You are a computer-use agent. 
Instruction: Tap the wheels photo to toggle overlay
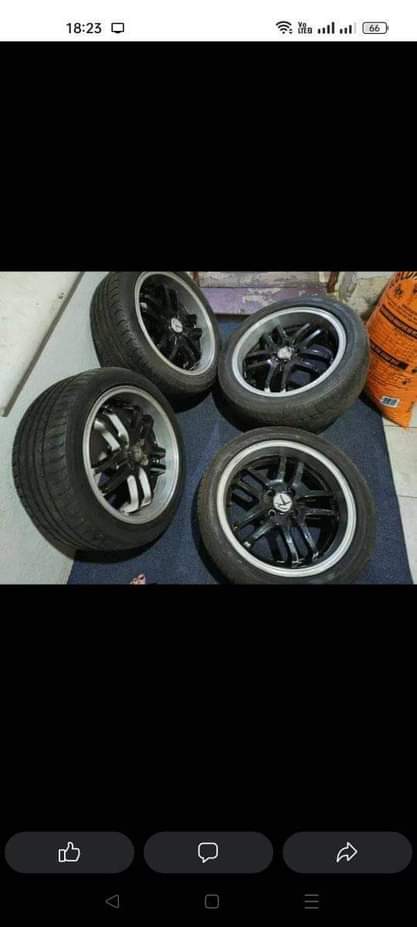(x=208, y=427)
